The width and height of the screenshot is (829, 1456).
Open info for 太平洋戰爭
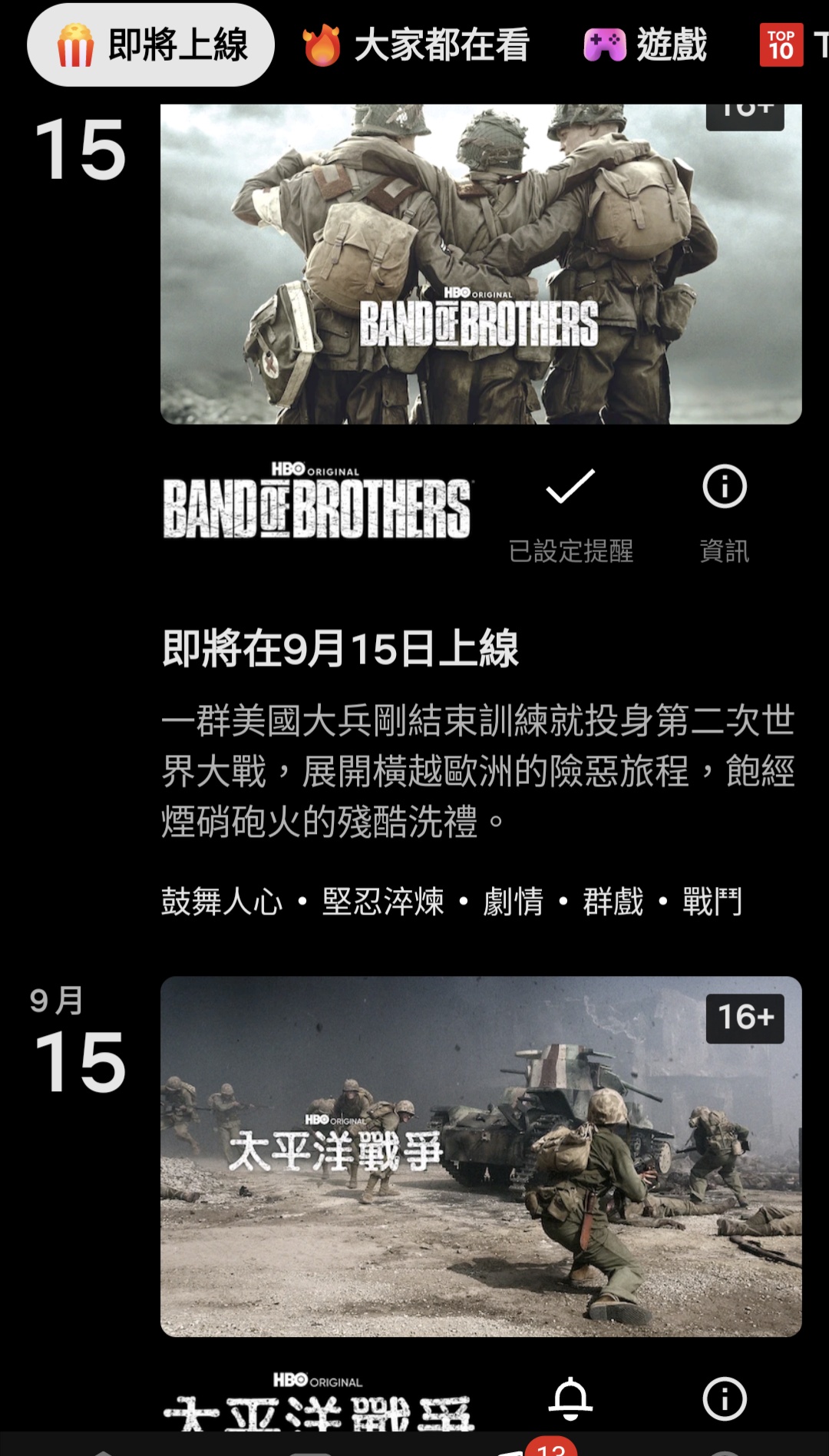coord(724,1399)
